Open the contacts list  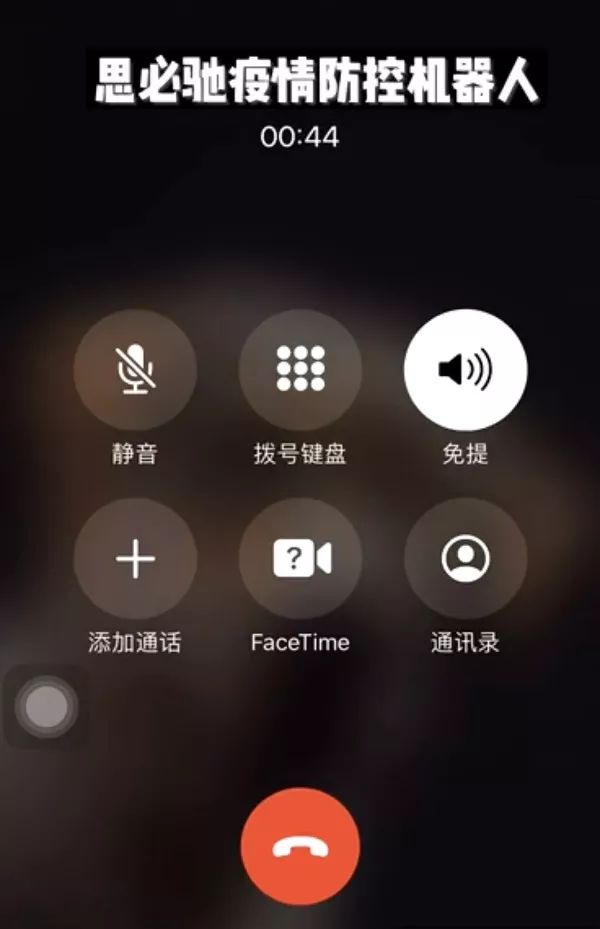(465, 559)
